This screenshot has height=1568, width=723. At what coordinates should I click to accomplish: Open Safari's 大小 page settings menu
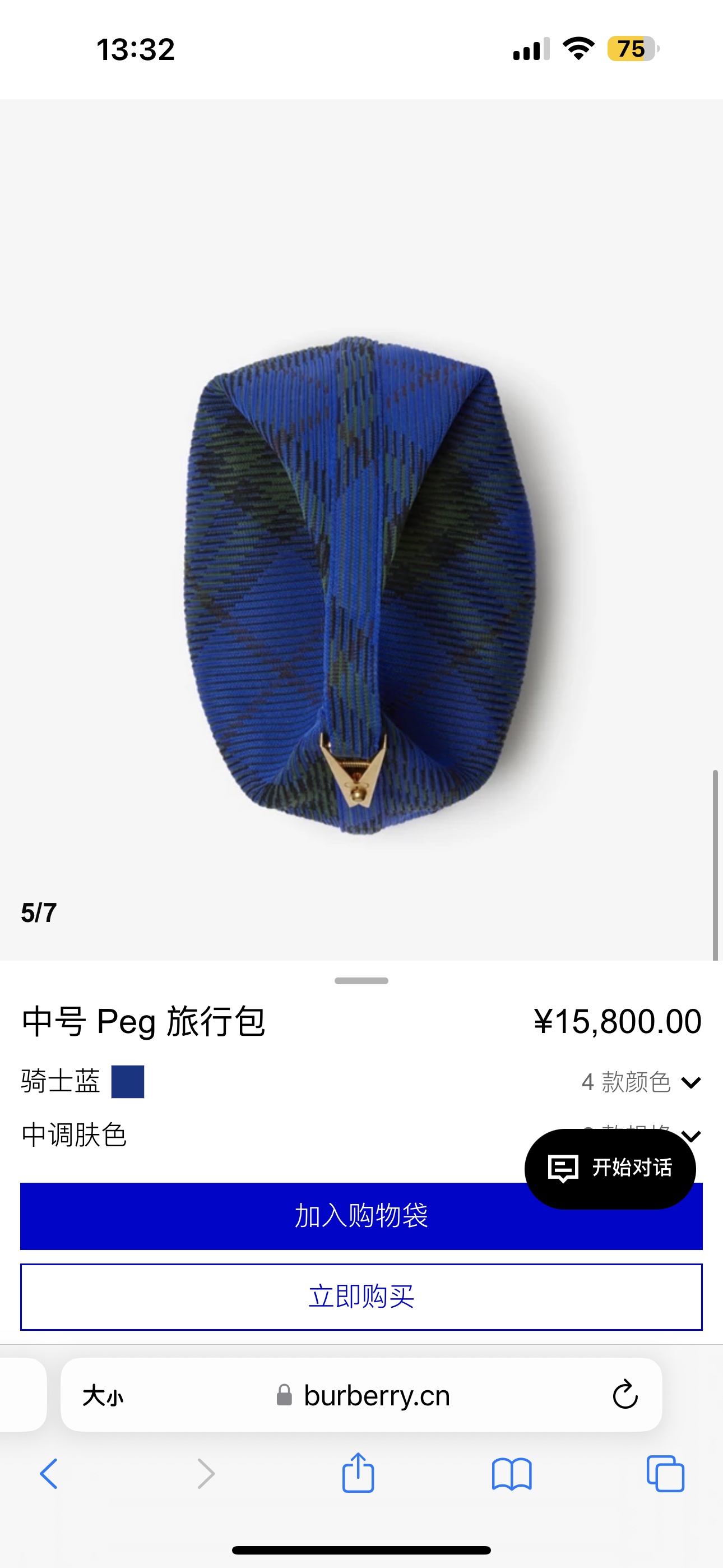(x=103, y=1395)
